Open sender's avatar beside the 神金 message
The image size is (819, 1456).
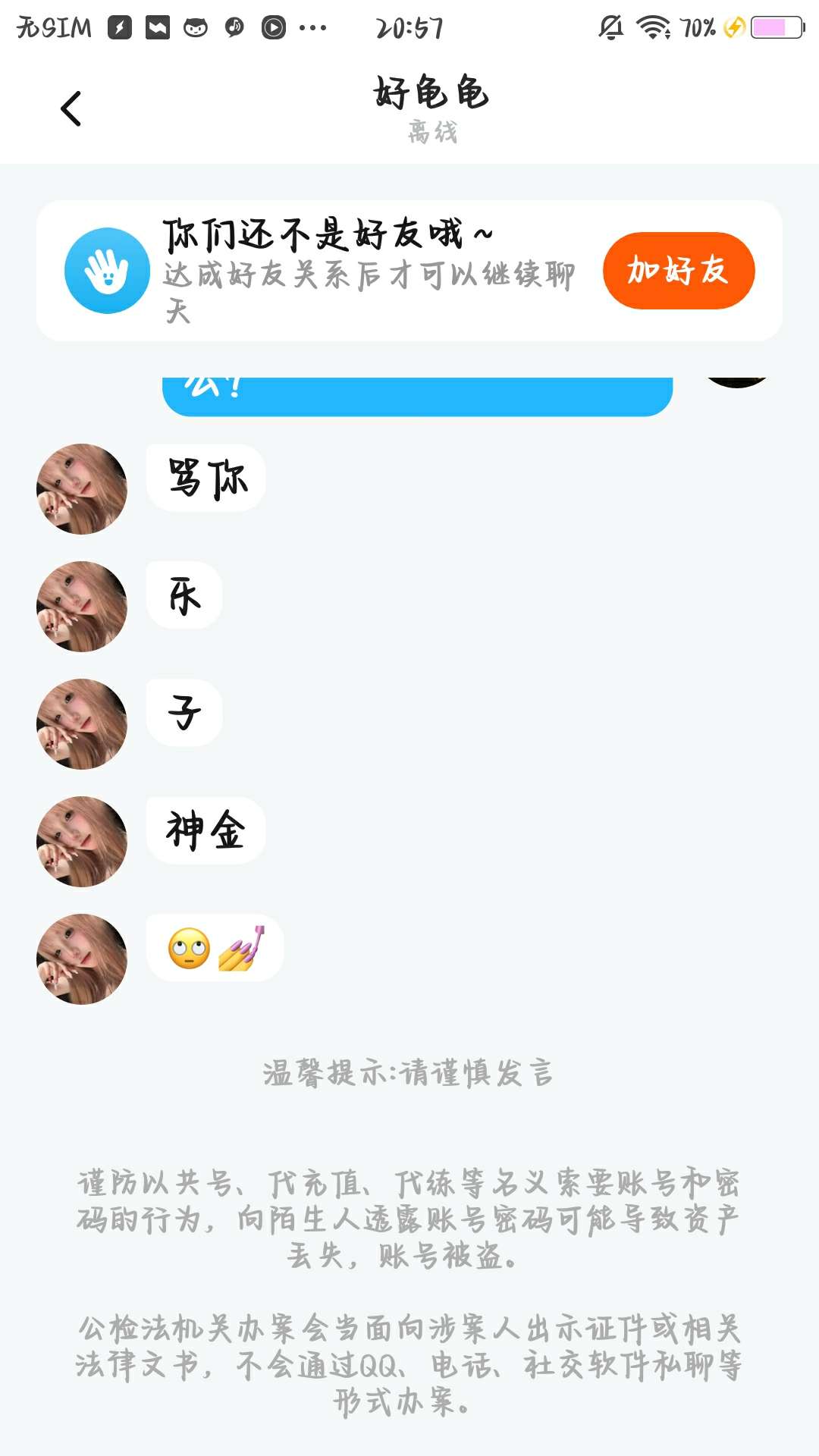pos(82,842)
